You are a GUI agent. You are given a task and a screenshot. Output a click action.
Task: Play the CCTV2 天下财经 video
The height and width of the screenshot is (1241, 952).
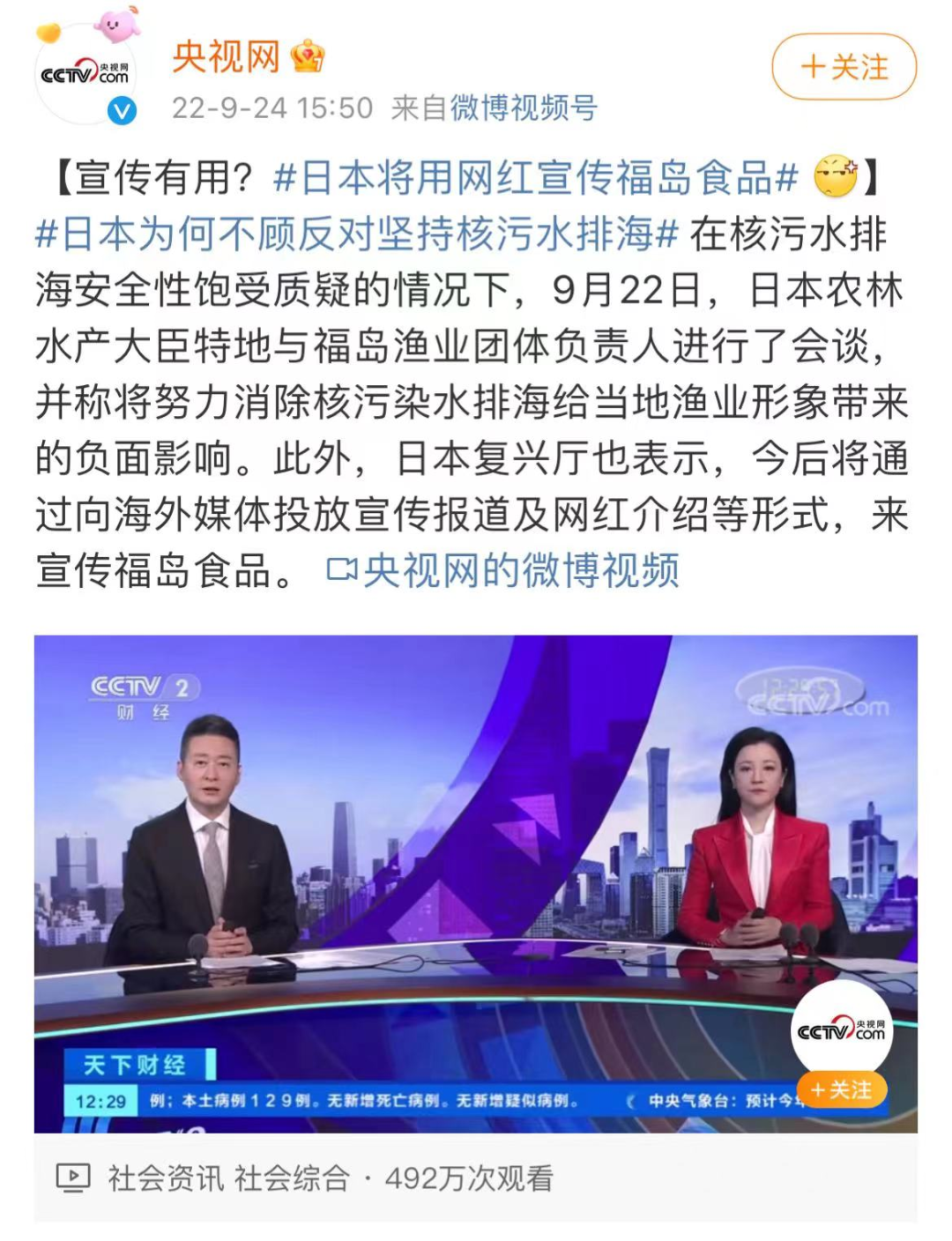click(x=475, y=881)
